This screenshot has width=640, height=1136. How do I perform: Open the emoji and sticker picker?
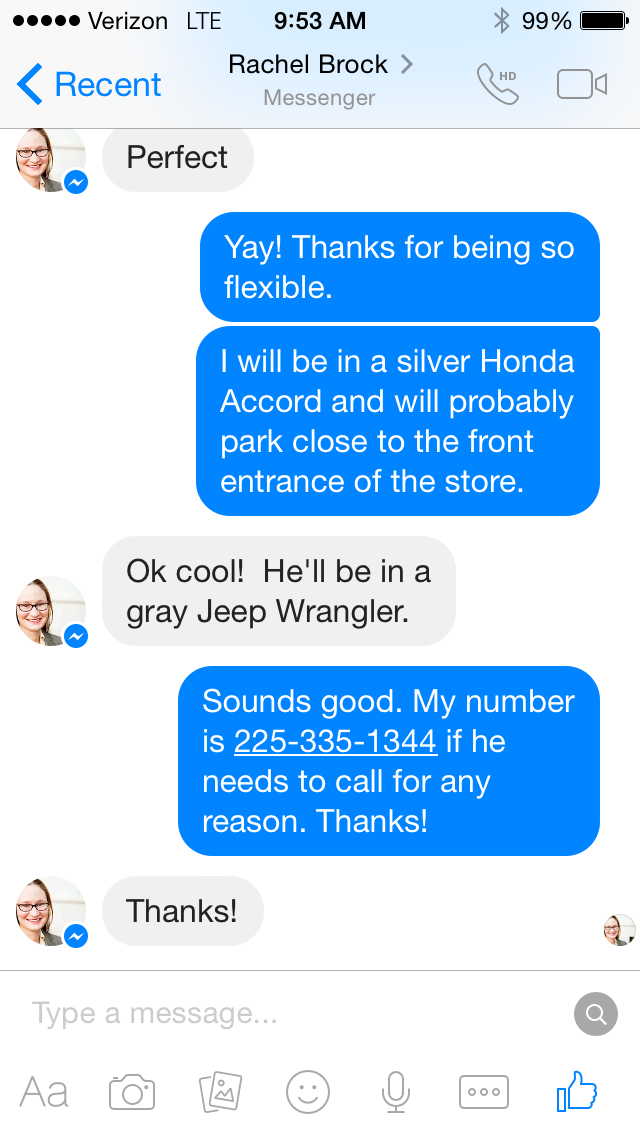[308, 1092]
